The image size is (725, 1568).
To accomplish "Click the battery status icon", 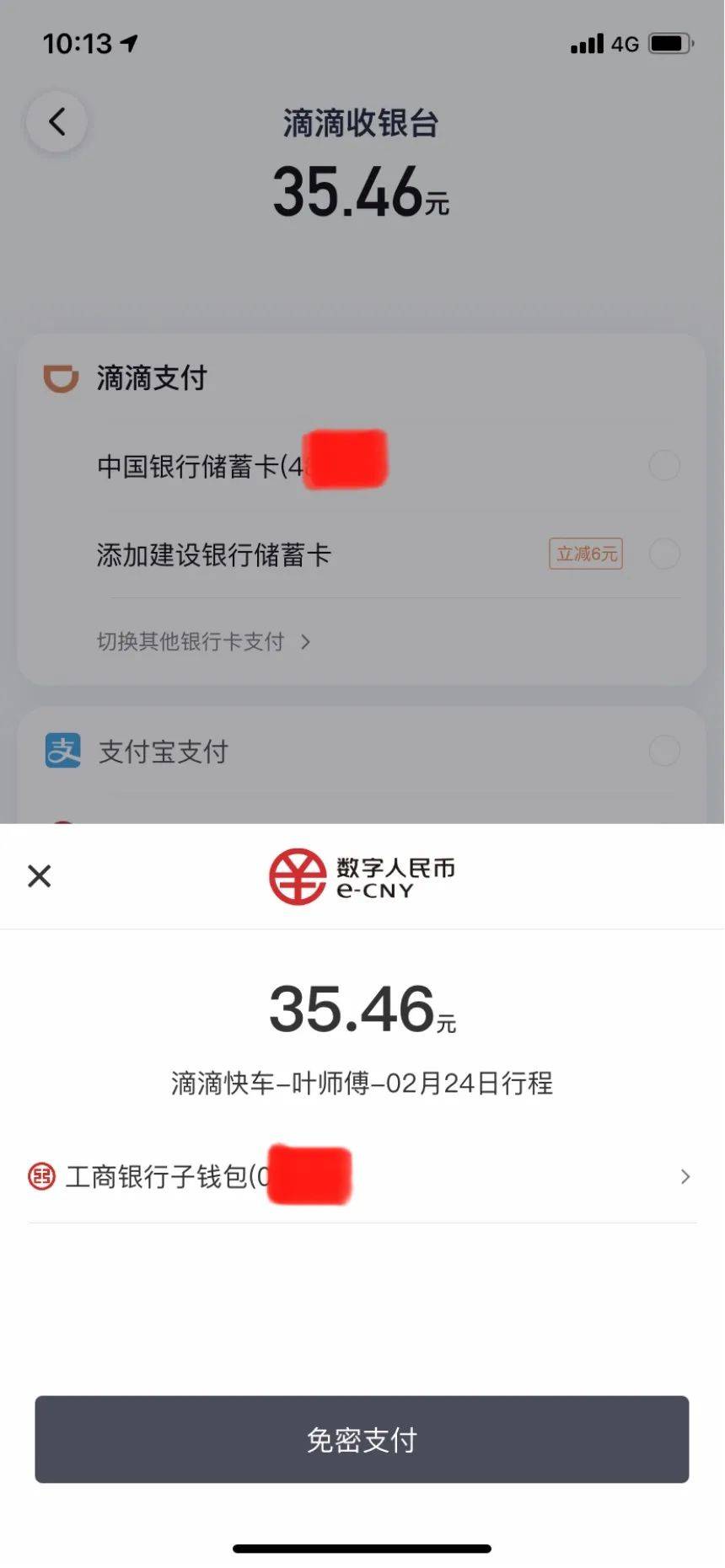I will 670,42.
